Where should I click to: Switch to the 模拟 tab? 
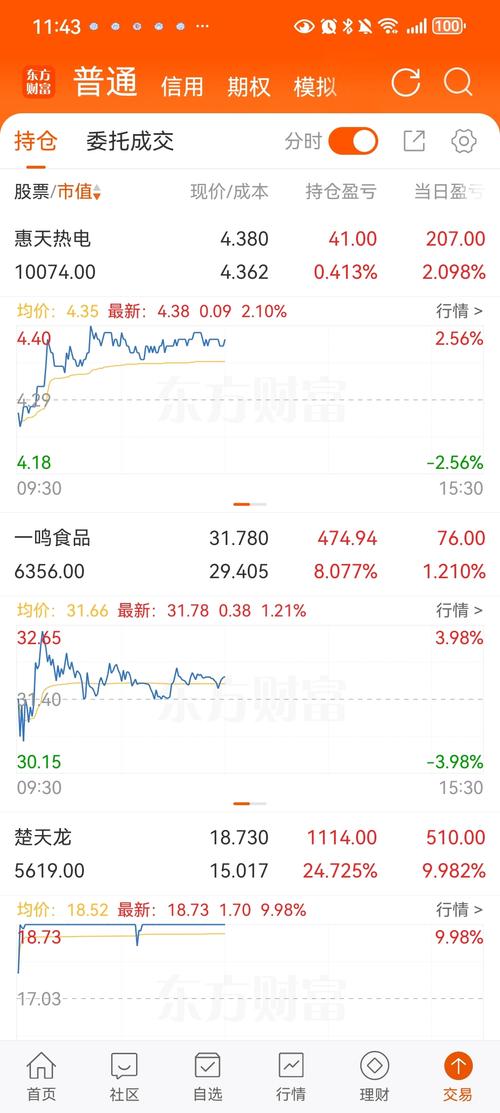click(315, 87)
